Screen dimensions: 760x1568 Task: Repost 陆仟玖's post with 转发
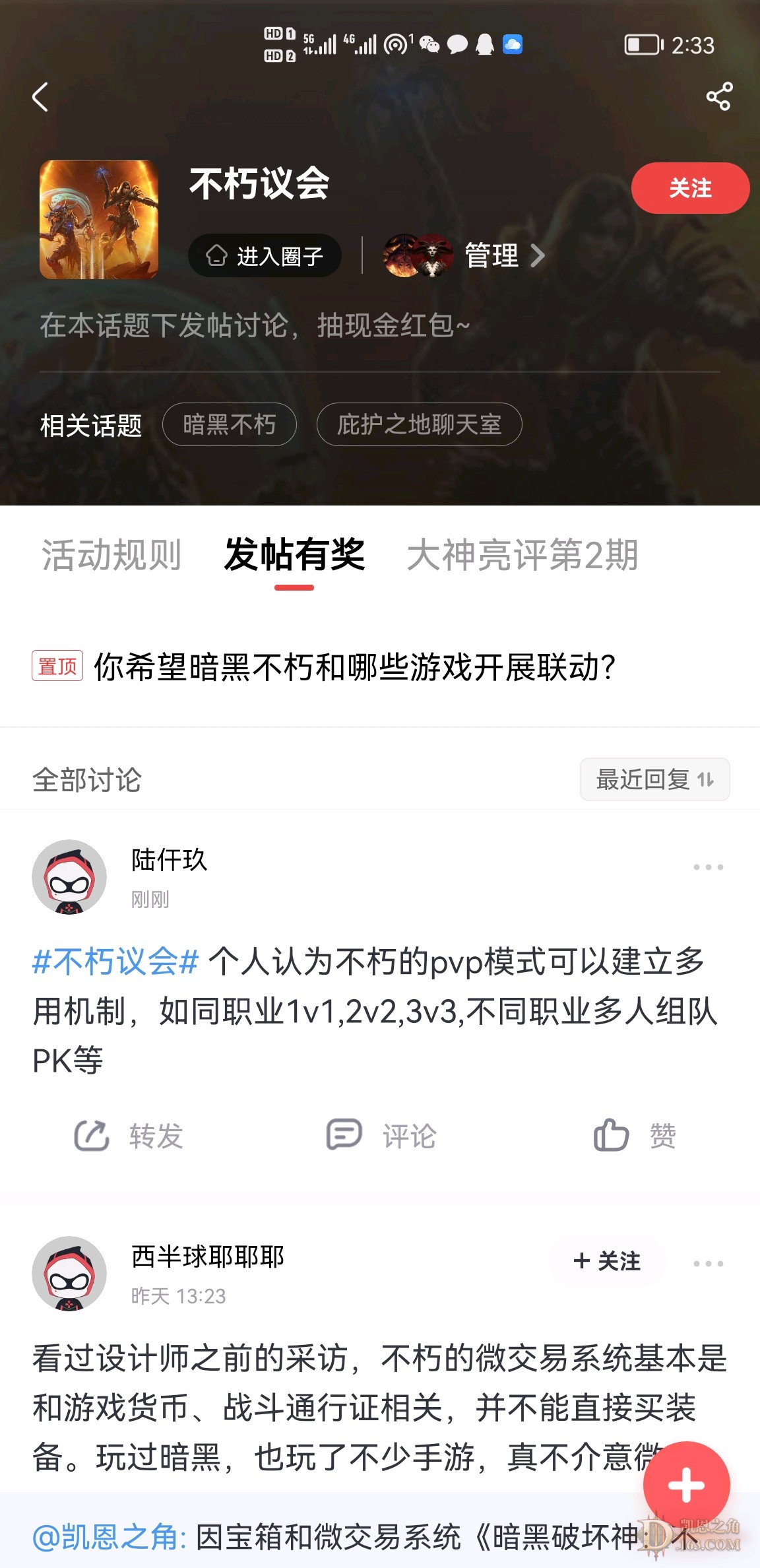click(x=129, y=1136)
